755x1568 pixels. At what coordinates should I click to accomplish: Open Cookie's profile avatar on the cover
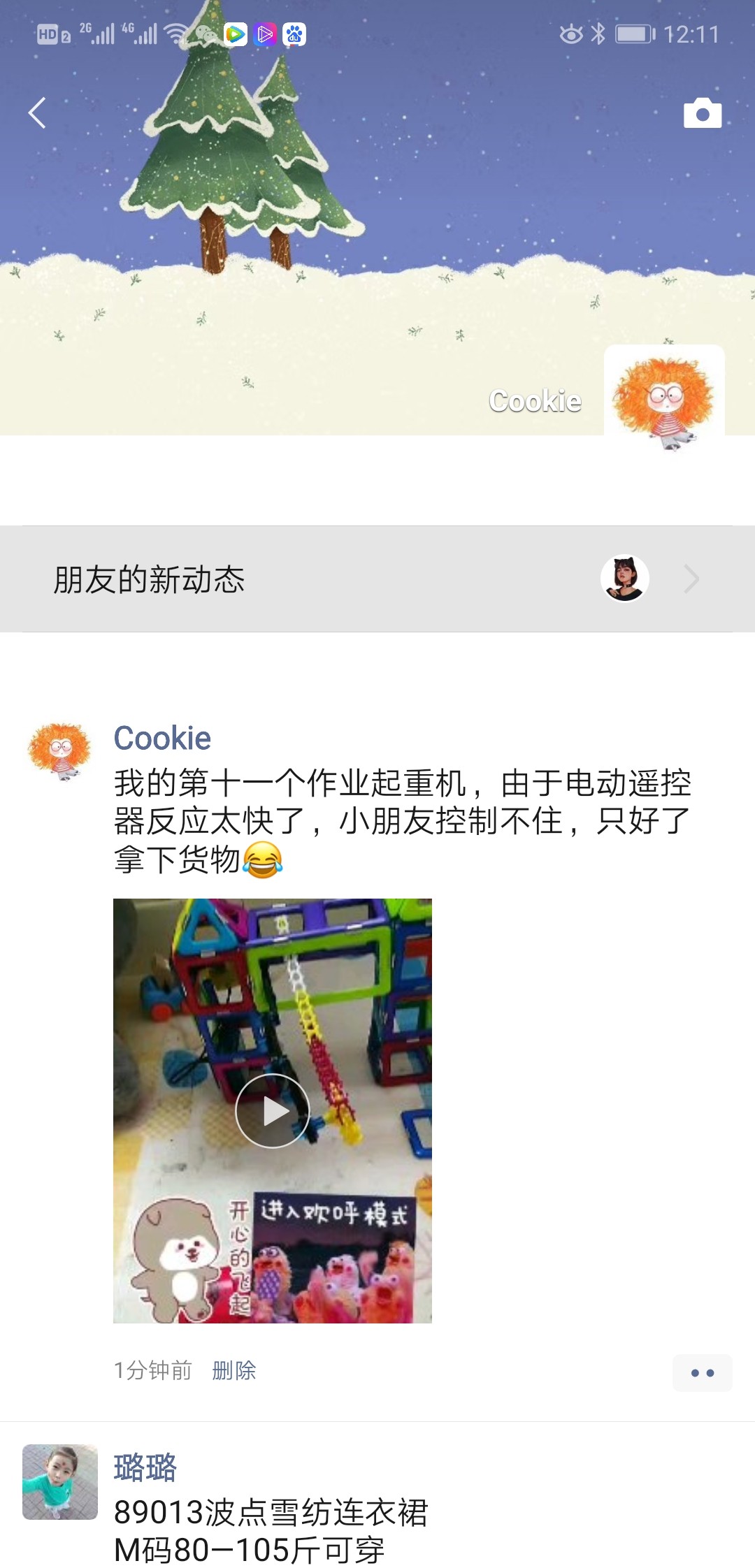tap(663, 399)
